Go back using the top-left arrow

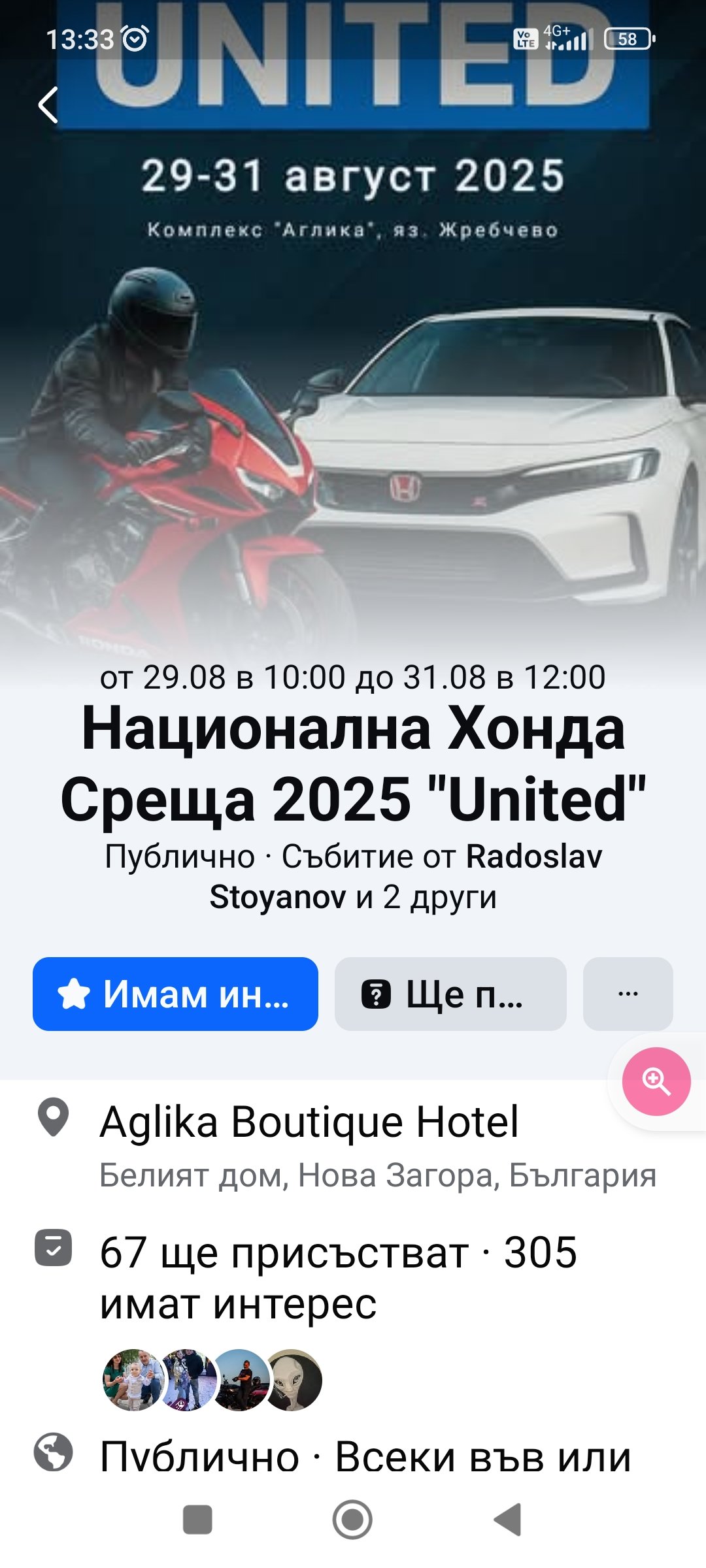48,105
